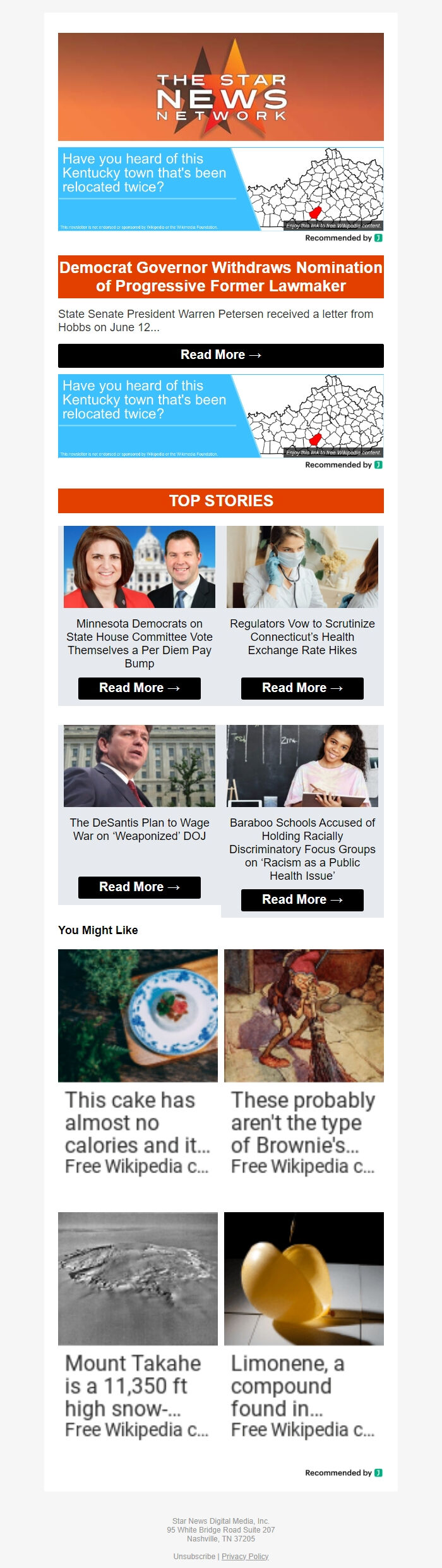The width and height of the screenshot is (442, 1568).
Task: Open the Baraboo Schools story image
Action: point(302,766)
